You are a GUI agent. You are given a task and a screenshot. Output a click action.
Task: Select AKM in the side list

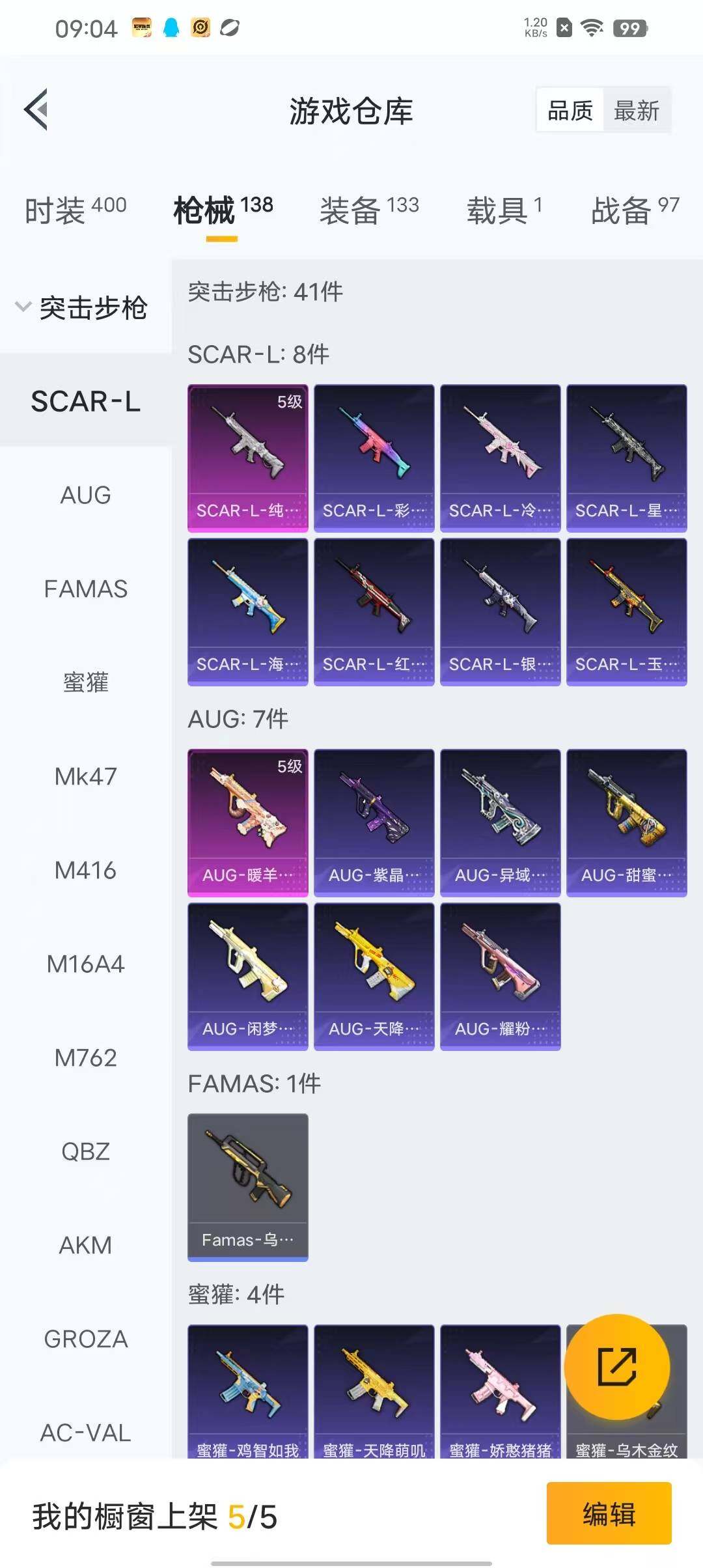[85, 1245]
